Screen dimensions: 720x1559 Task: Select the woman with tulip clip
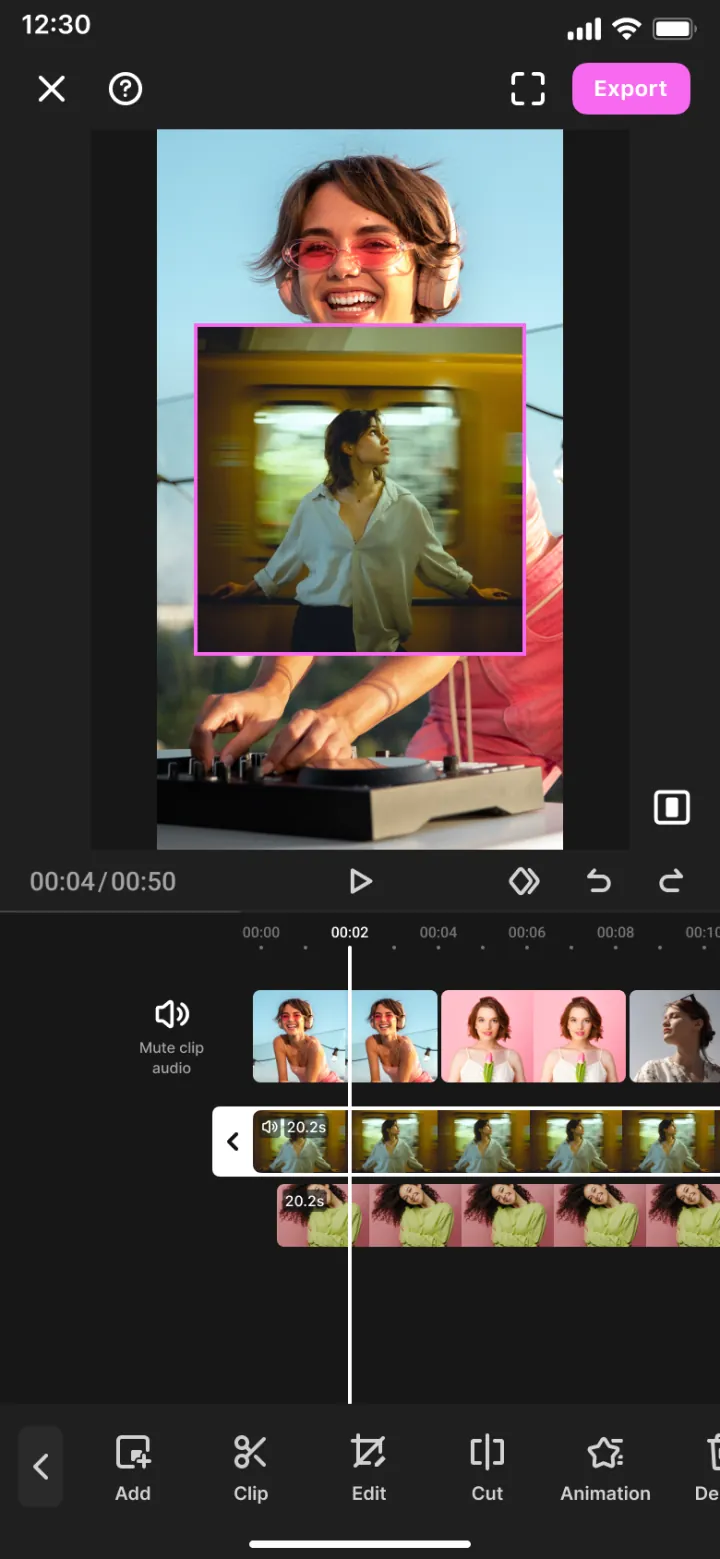coord(533,1036)
